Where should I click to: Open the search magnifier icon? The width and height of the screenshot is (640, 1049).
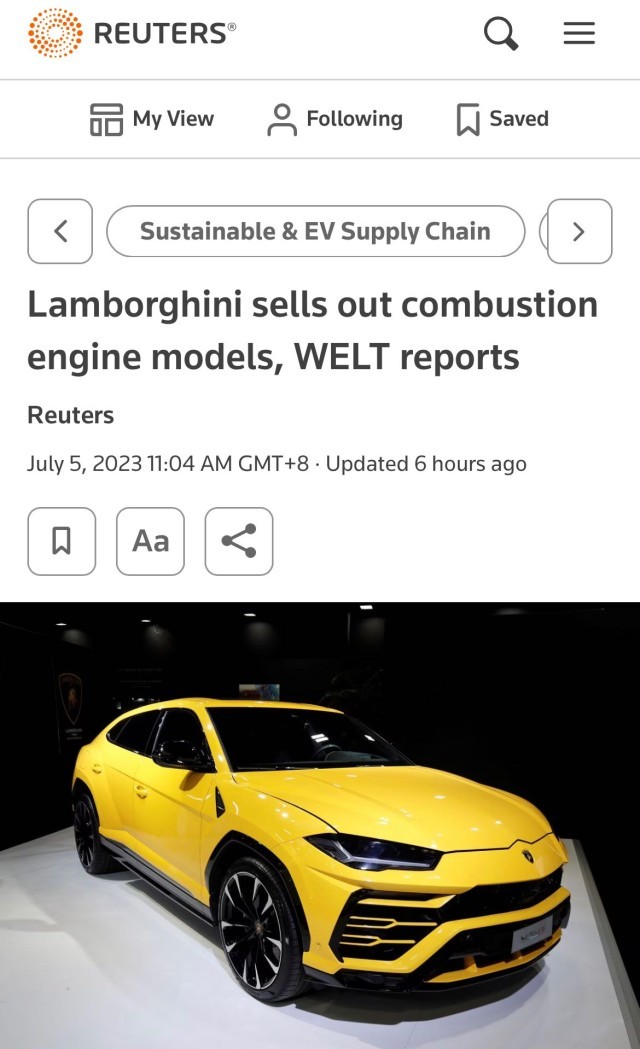[501, 35]
